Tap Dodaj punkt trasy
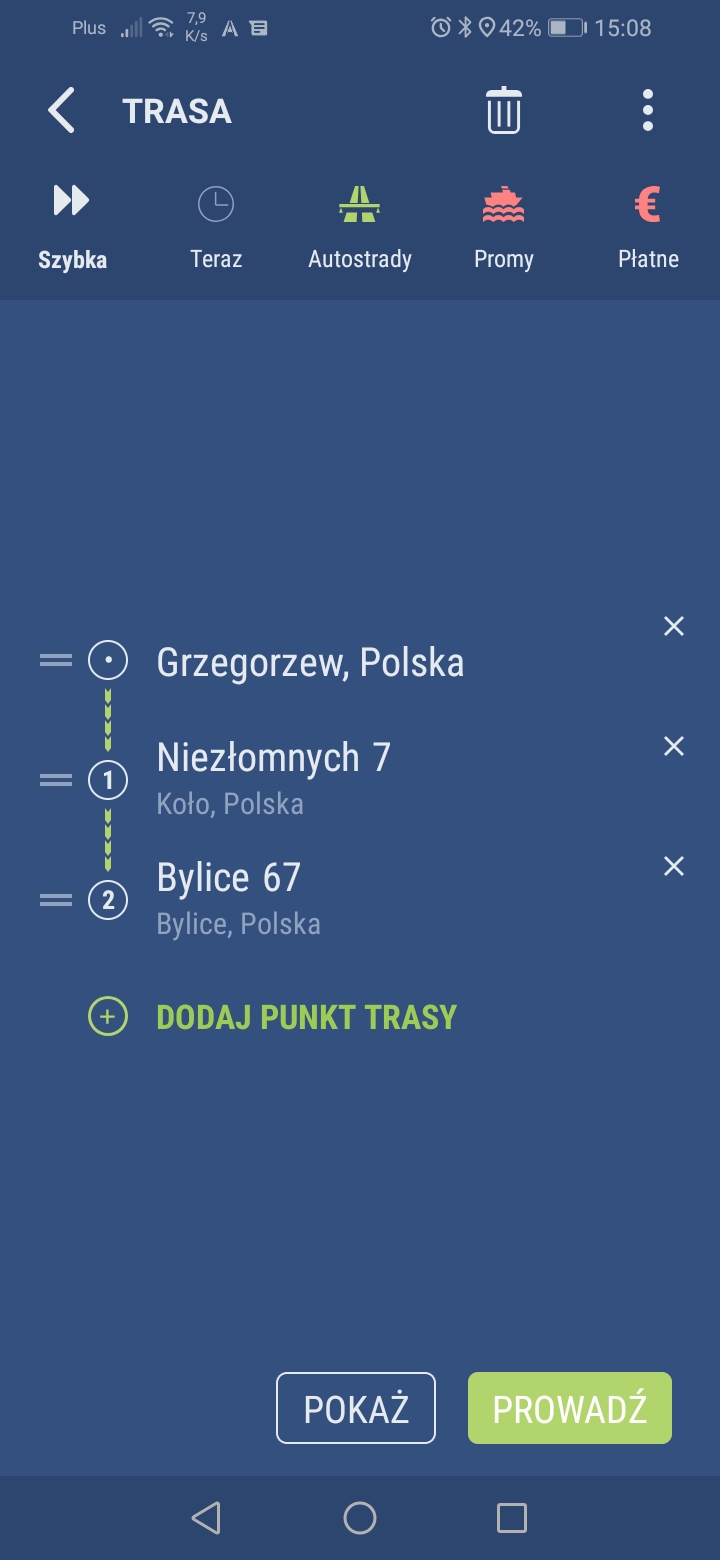Screen dimensions: 720x1560 273,1017
